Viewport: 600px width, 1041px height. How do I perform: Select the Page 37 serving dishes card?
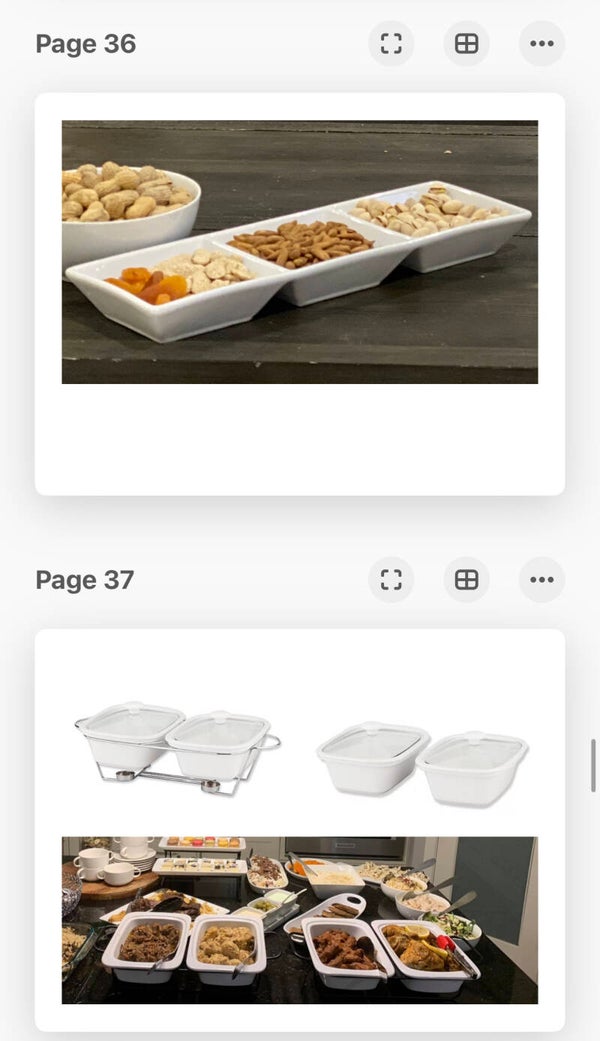(x=300, y=828)
